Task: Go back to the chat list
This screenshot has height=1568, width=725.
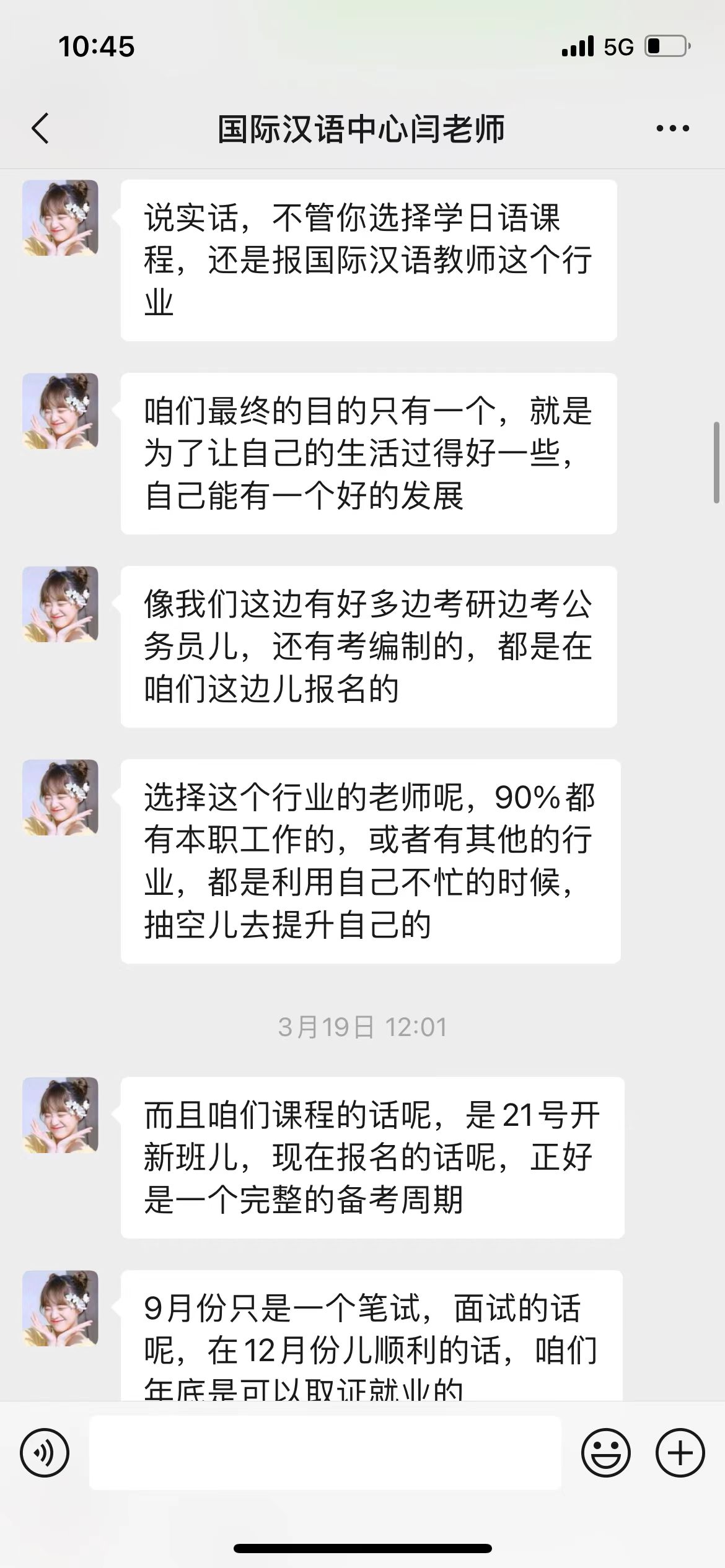Action: click(40, 129)
